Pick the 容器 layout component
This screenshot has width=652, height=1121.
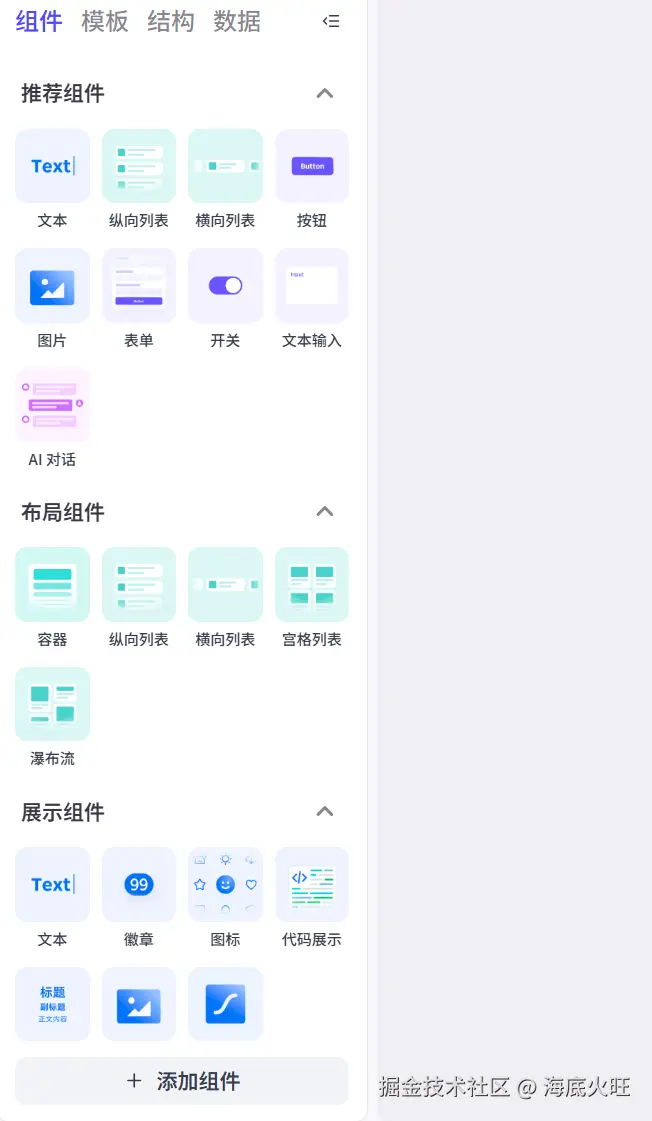pos(52,585)
